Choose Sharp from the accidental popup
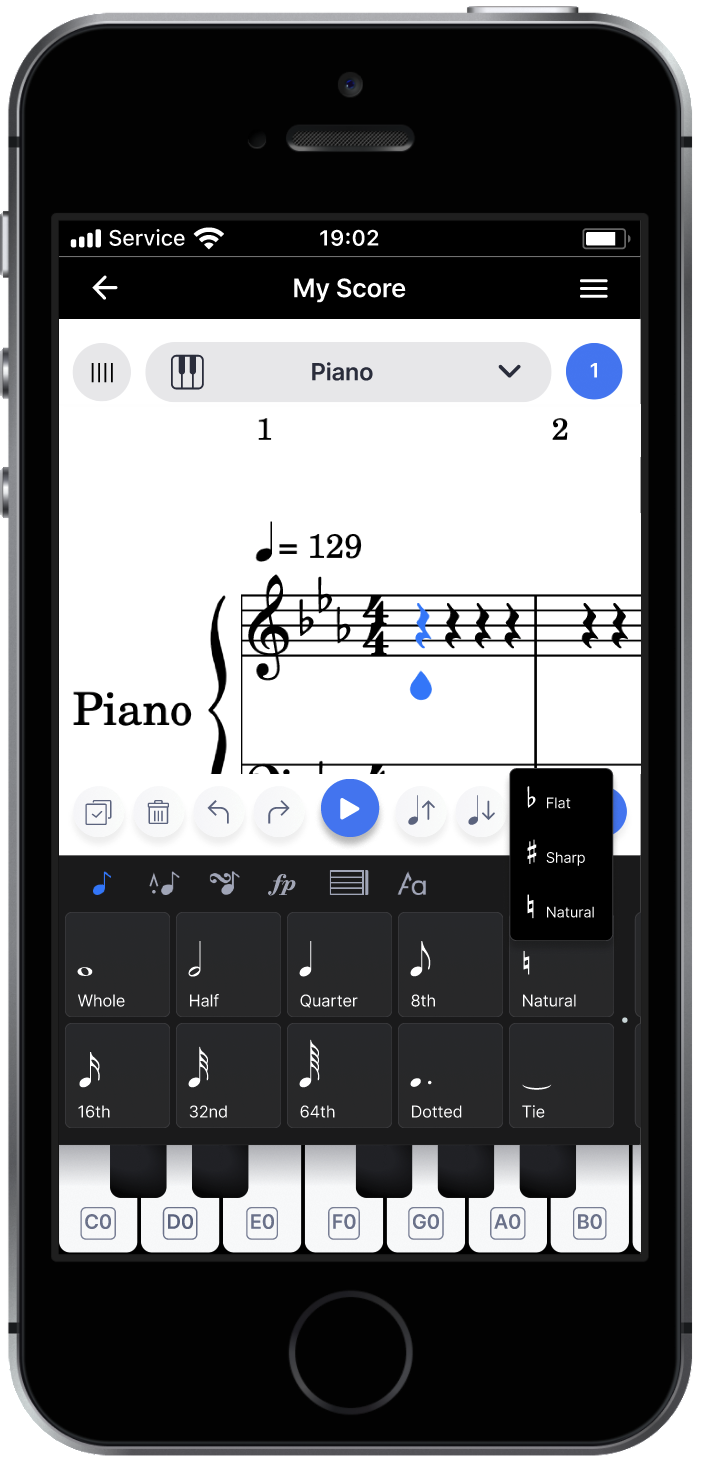706x1462 pixels. (x=558, y=857)
